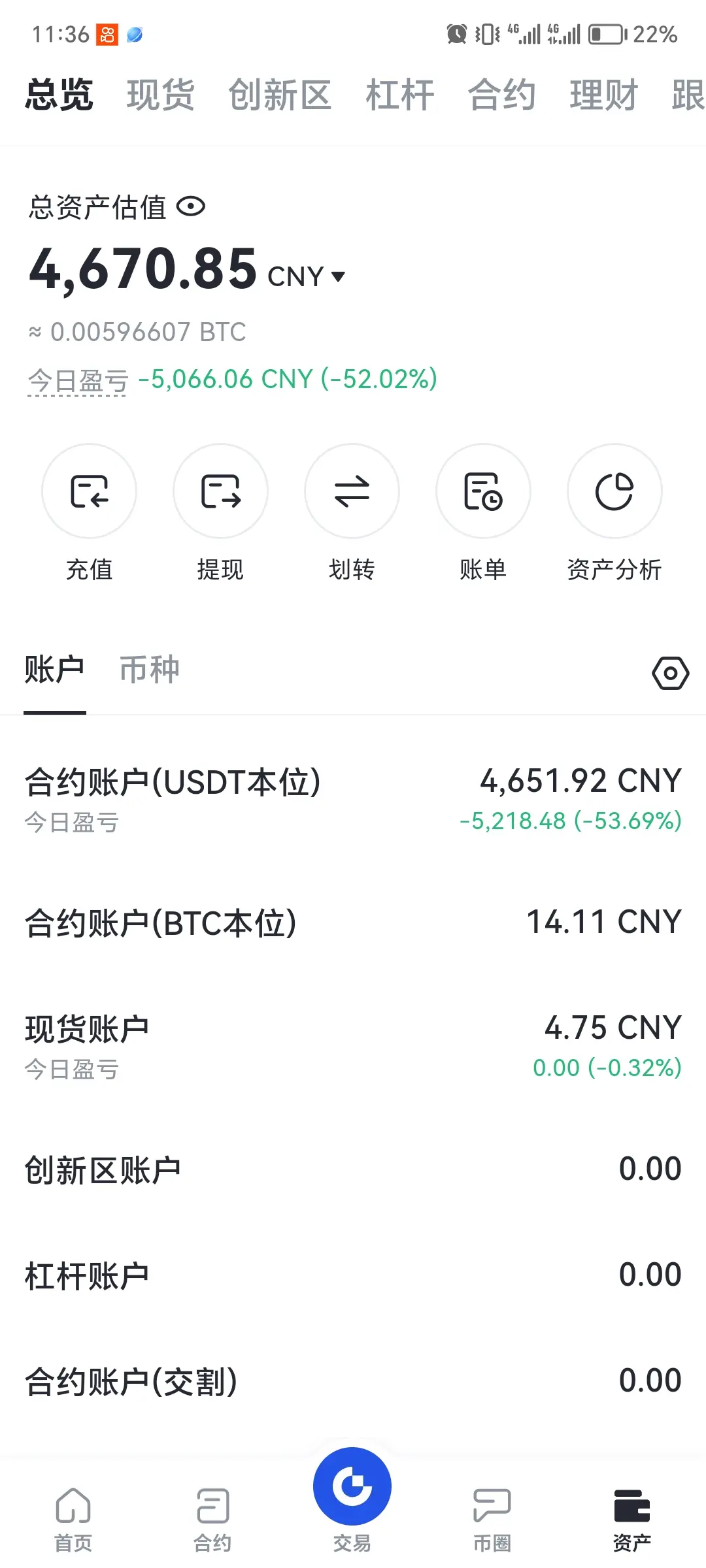Screen dimensions: 706x1568
Task: Switch to the 杠杆 top tab
Action: 399,95
